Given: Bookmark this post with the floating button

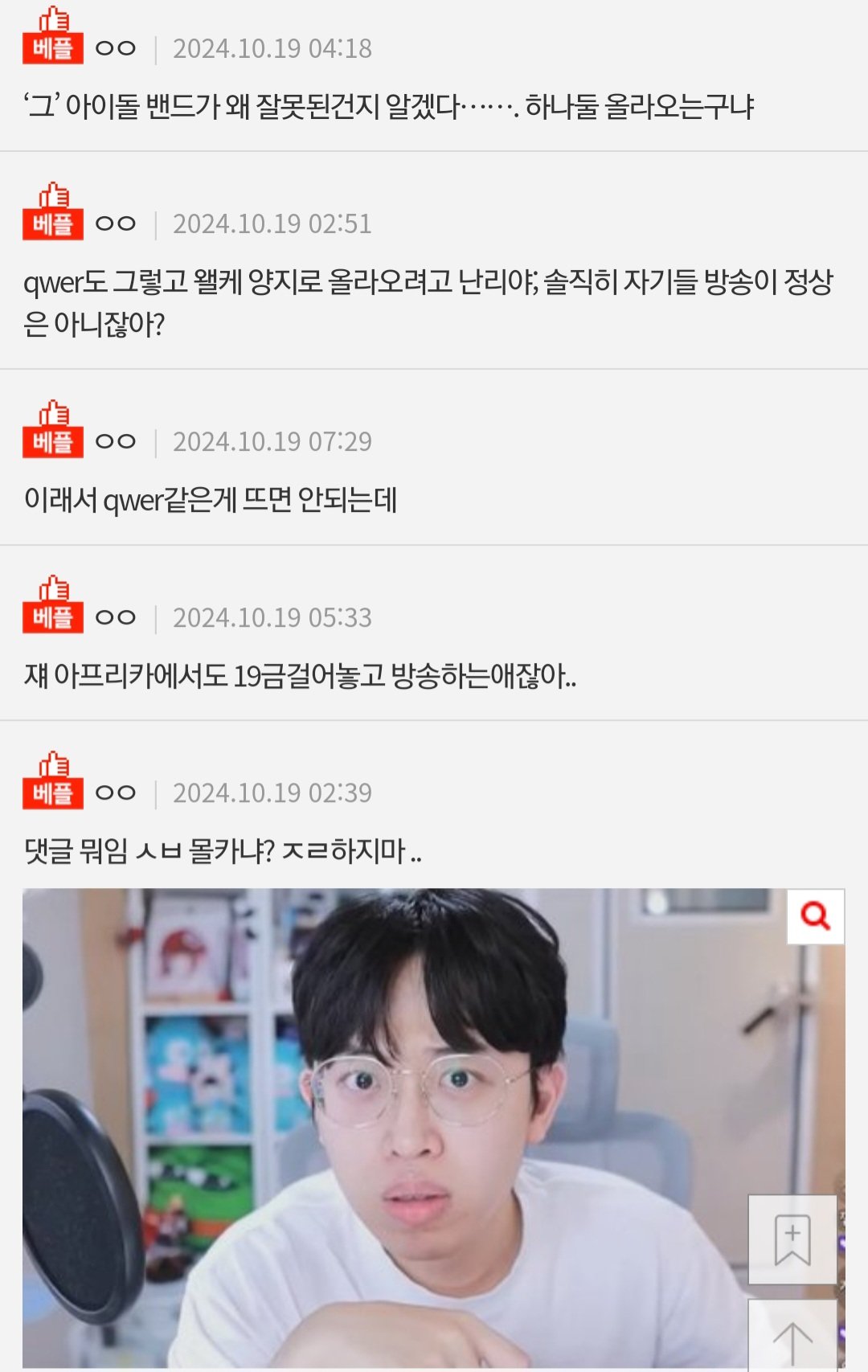Looking at the screenshot, I should pyautogui.click(x=792, y=1239).
